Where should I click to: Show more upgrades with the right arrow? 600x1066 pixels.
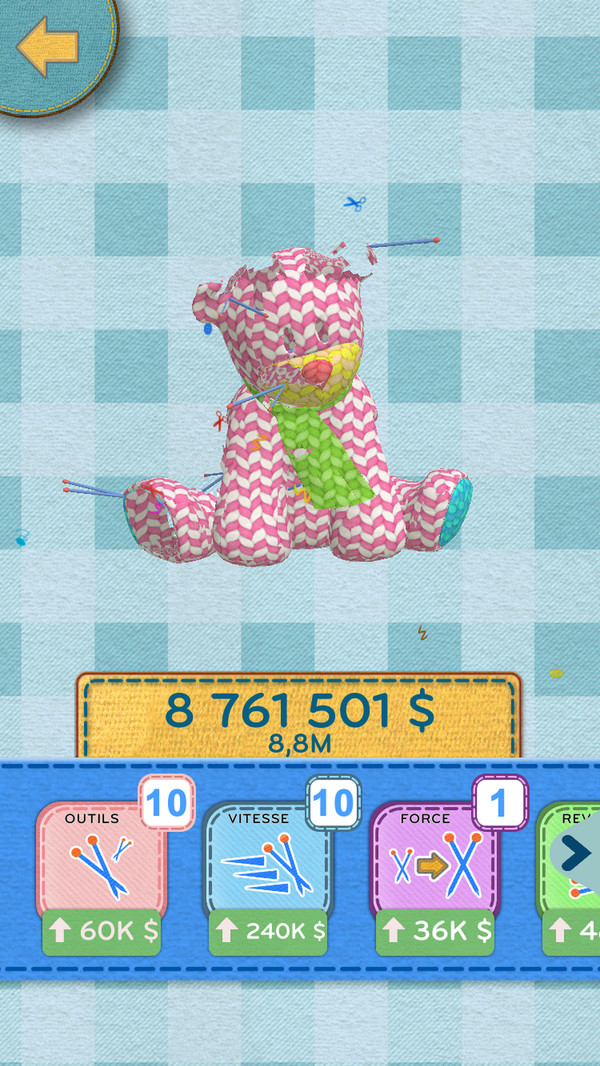575,853
